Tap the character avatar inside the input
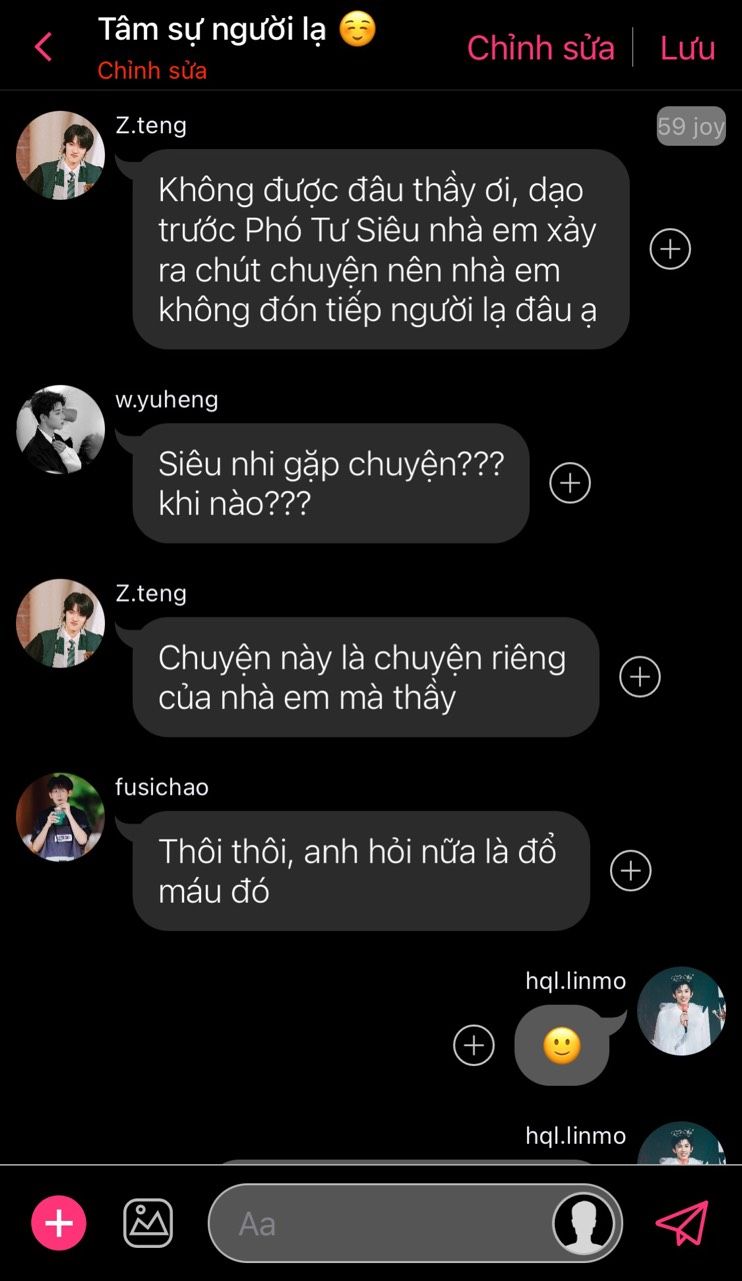This screenshot has height=1281, width=742. (x=584, y=1223)
